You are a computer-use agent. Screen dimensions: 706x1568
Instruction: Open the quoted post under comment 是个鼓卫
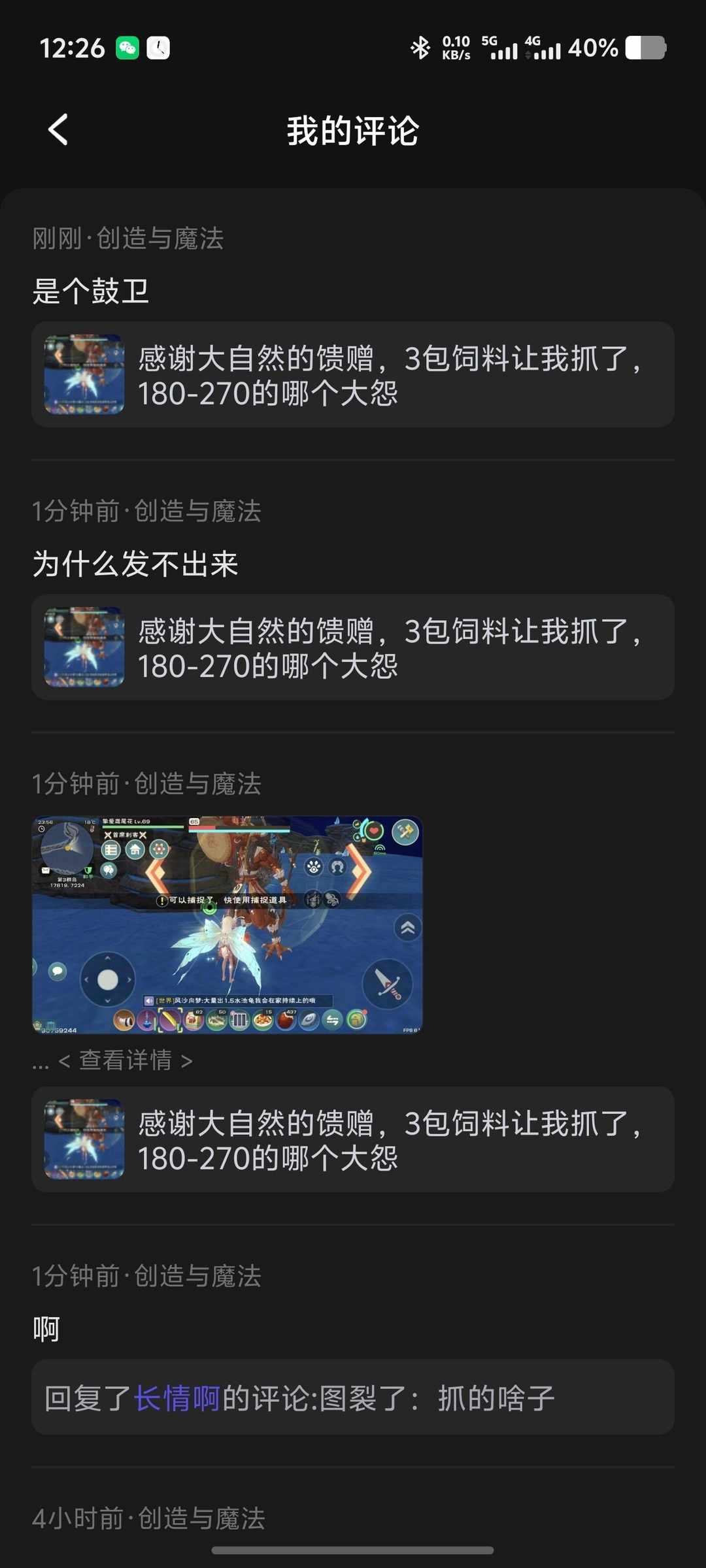click(x=353, y=375)
